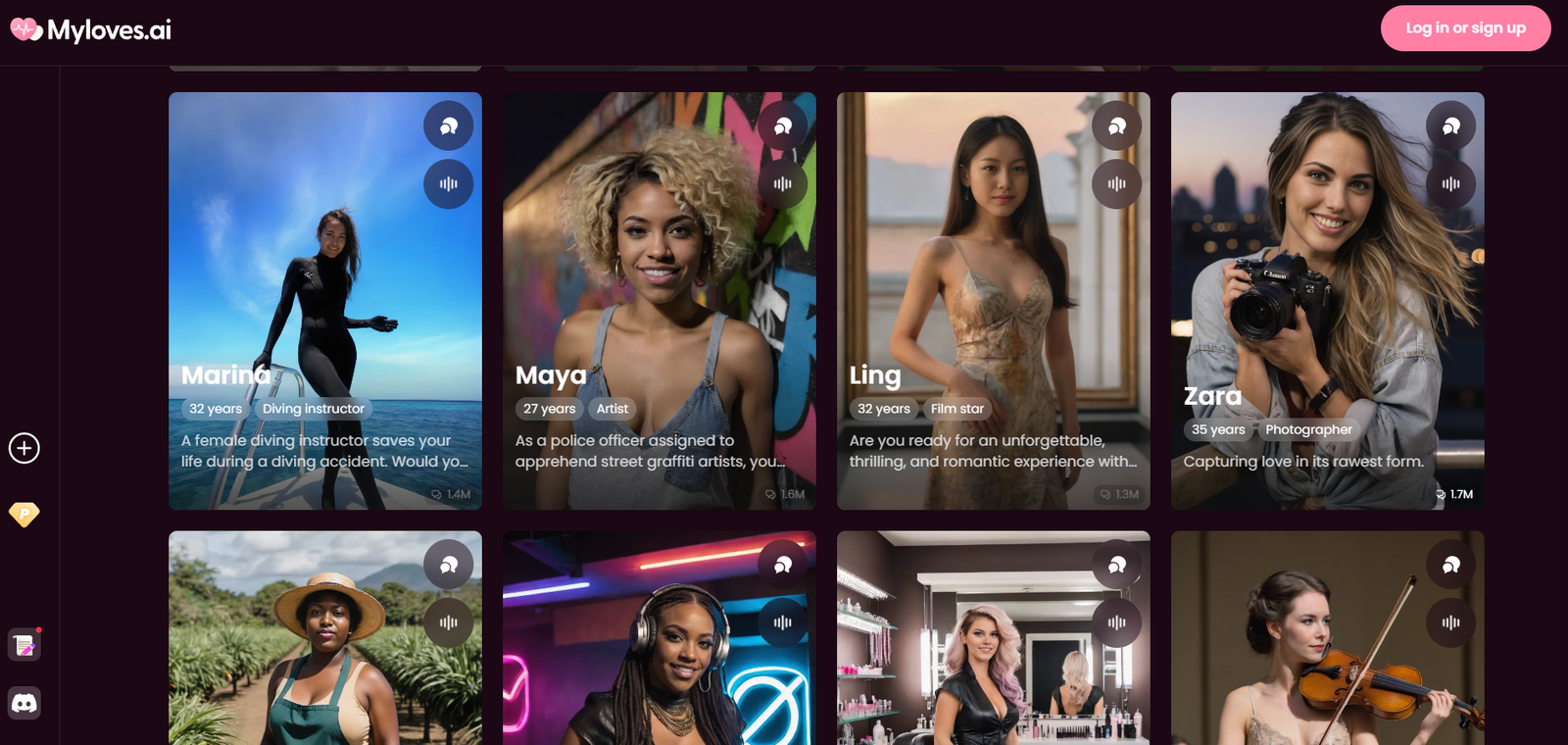Create a new character with the plus icon

pos(24,448)
